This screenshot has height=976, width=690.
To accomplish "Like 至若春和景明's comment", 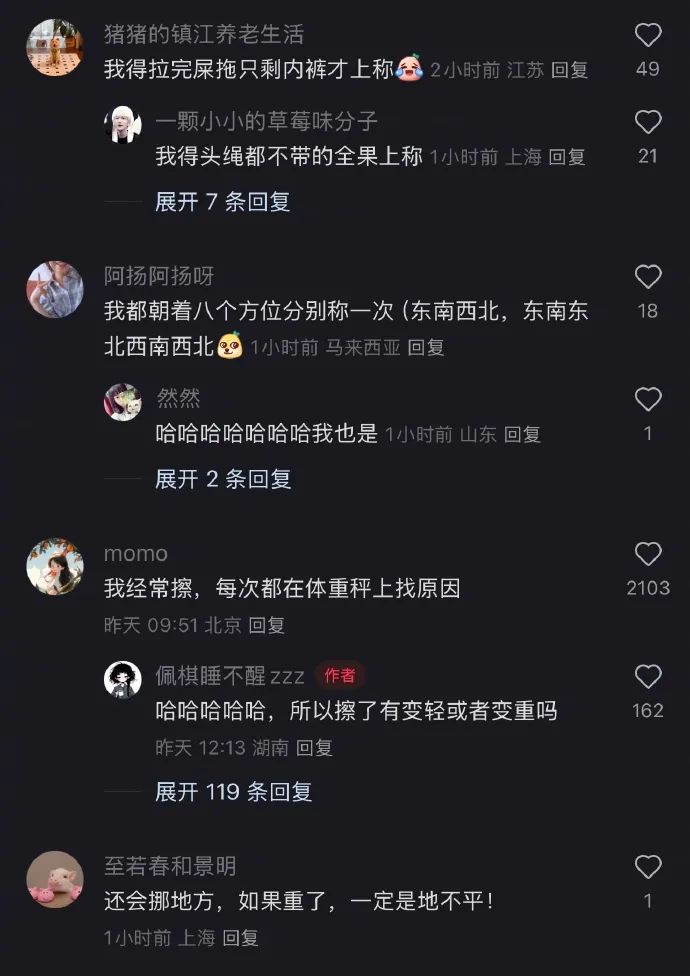I will click(x=648, y=867).
